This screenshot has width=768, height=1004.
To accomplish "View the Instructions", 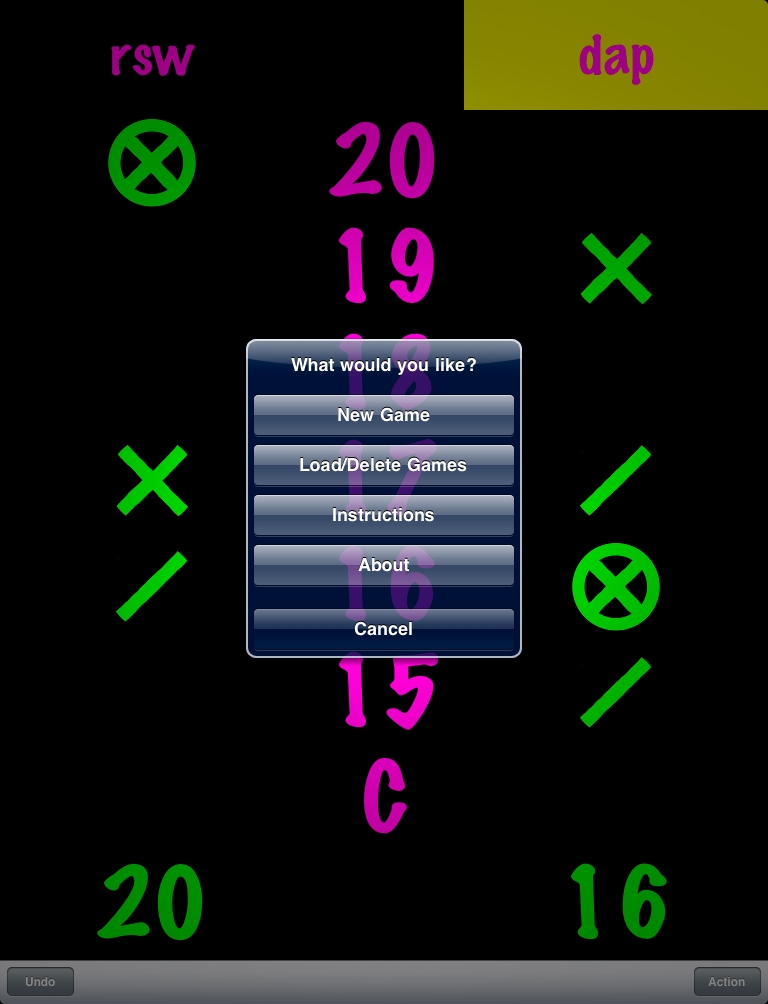I will tap(383, 515).
